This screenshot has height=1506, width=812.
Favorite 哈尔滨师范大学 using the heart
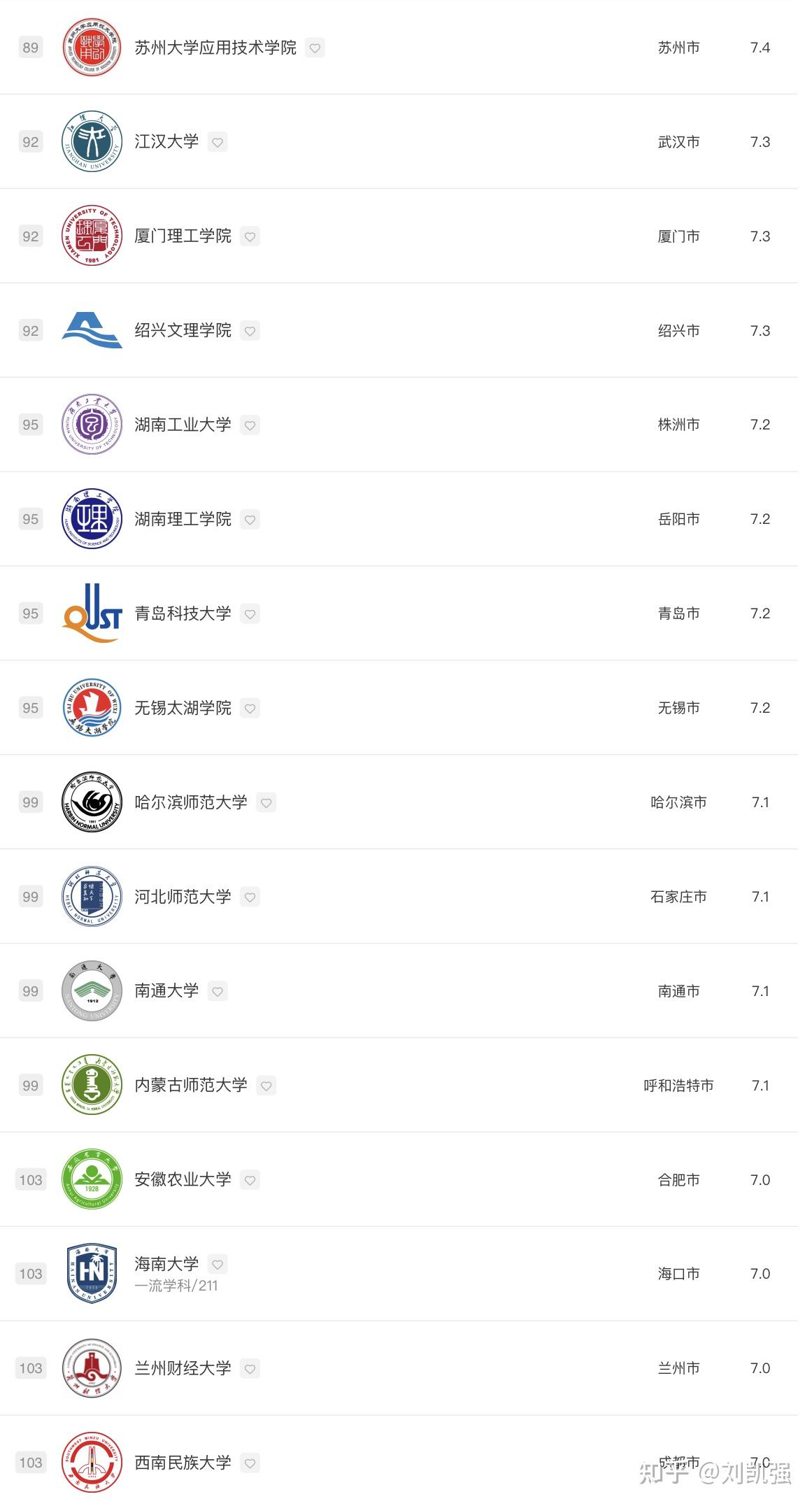[x=266, y=803]
